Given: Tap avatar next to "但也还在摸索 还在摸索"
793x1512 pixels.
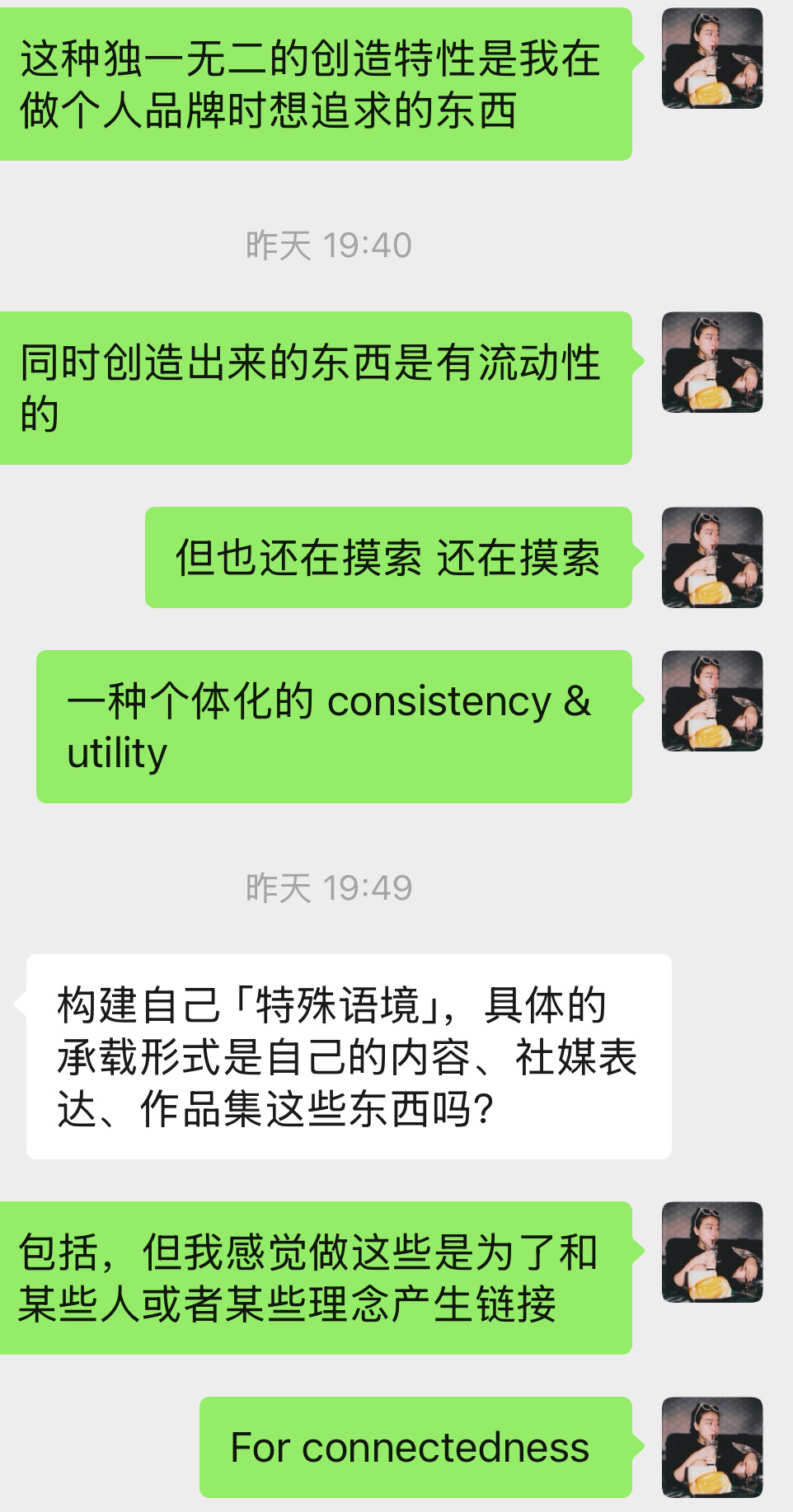Looking at the screenshot, I should (x=712, y=558).
